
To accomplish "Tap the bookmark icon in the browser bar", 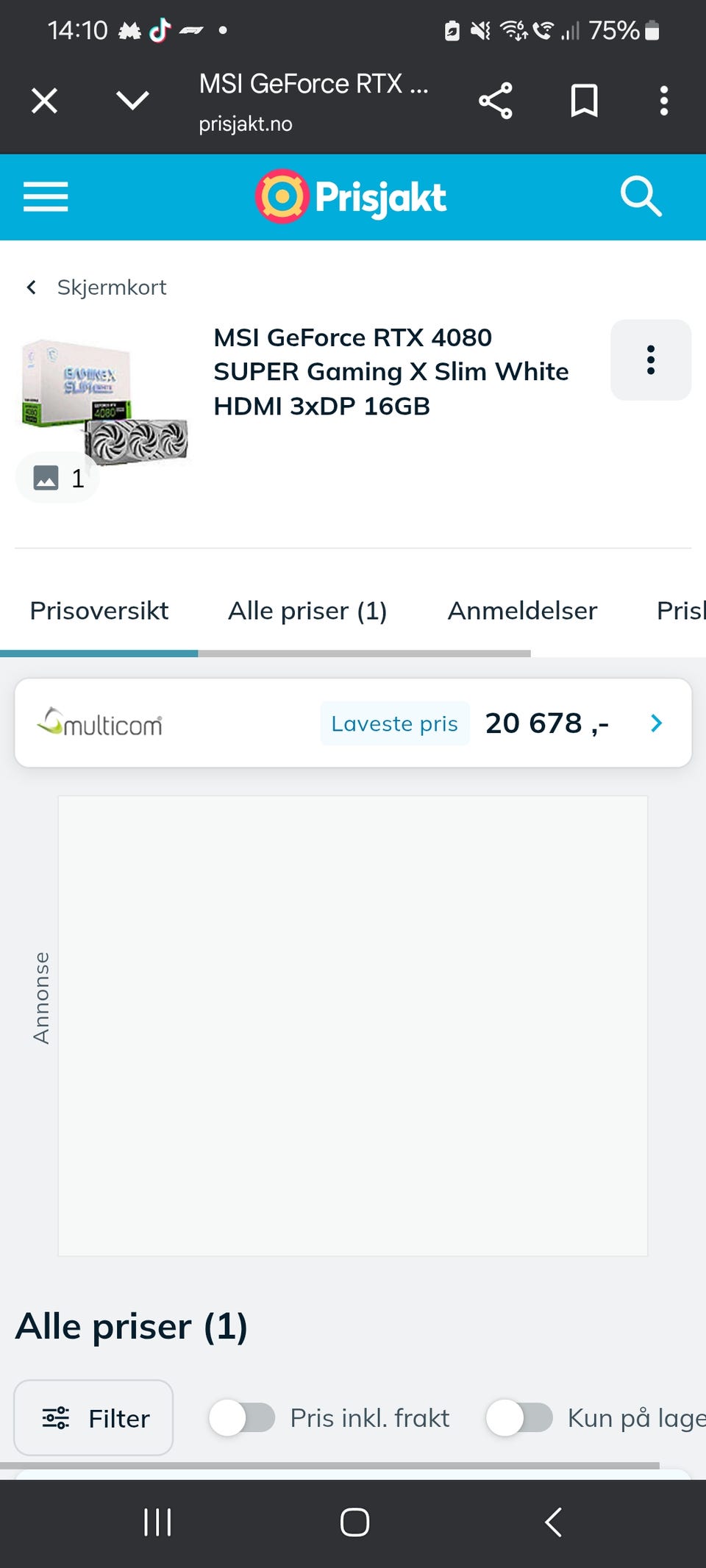I will click(582, 99).
